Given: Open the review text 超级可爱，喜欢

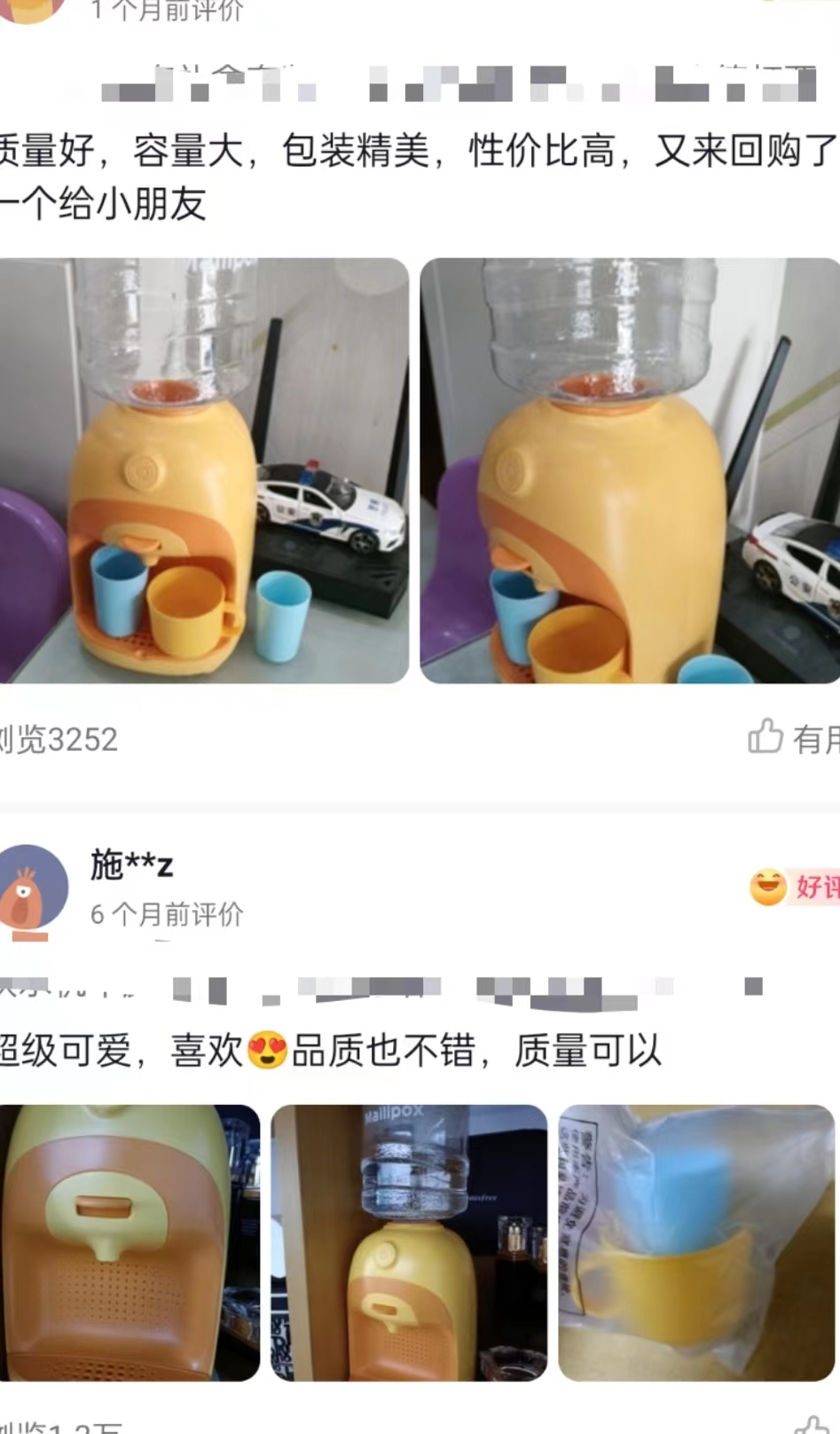Looking at the screenshot, I should point(330,1051).
